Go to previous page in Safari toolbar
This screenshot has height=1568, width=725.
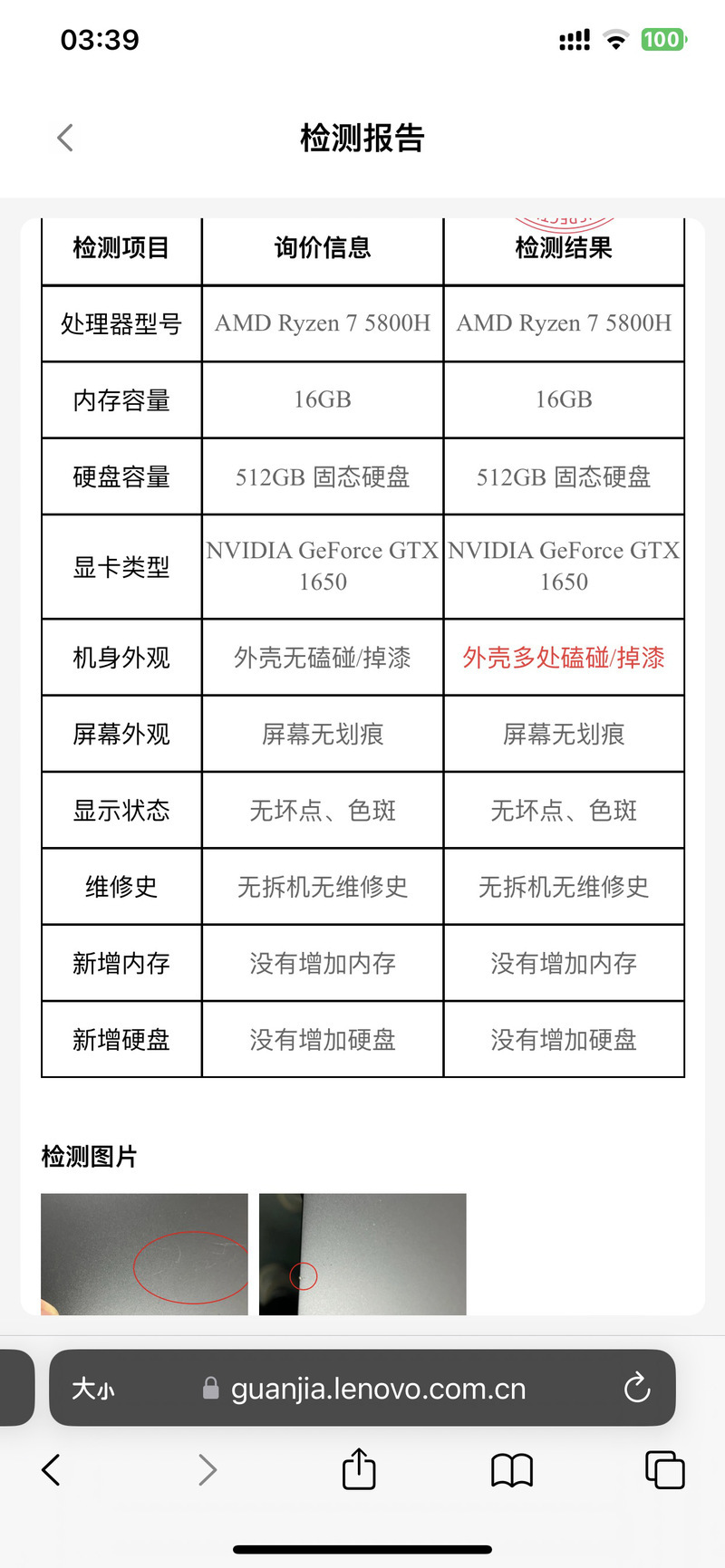pos(52,1469)
